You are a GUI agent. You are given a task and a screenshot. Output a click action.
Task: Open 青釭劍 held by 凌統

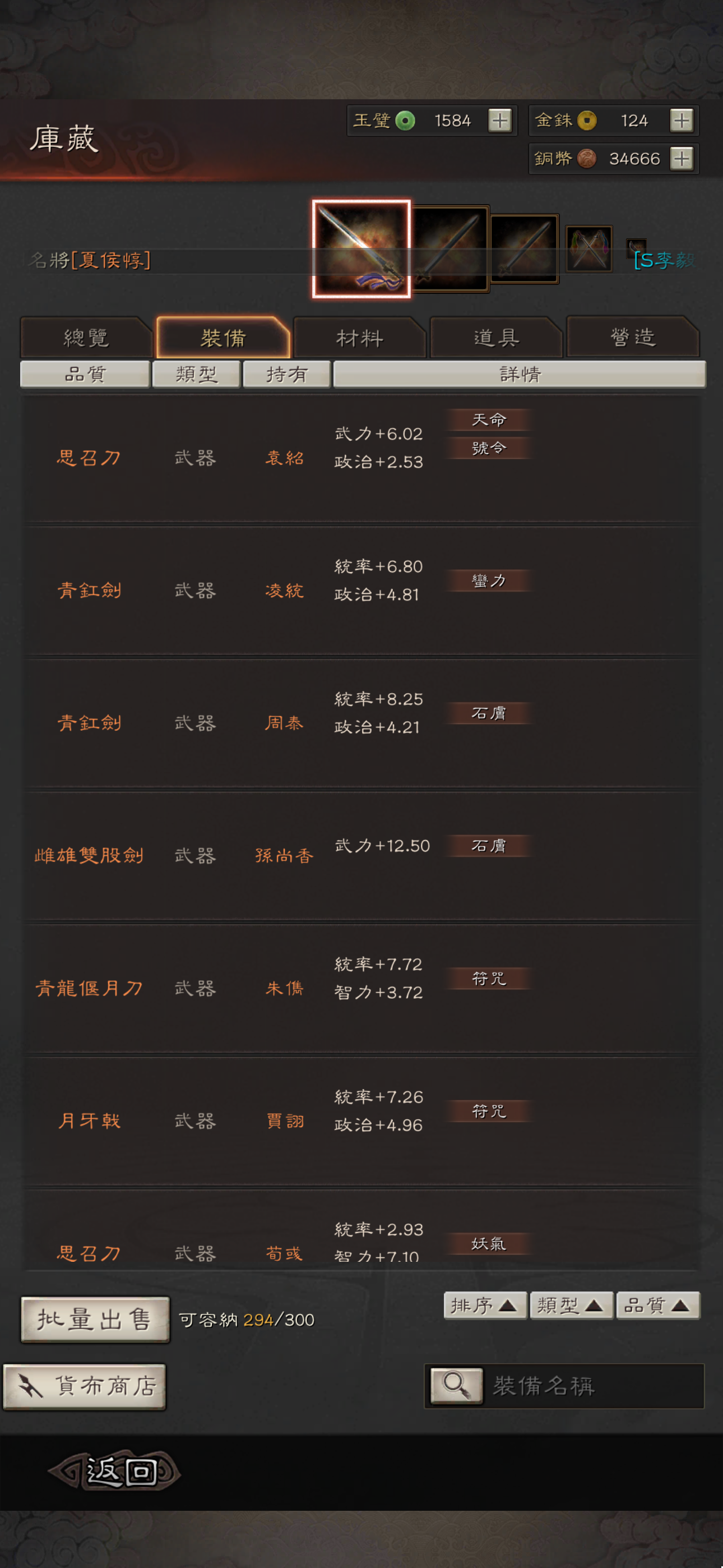tap(89, 591)
